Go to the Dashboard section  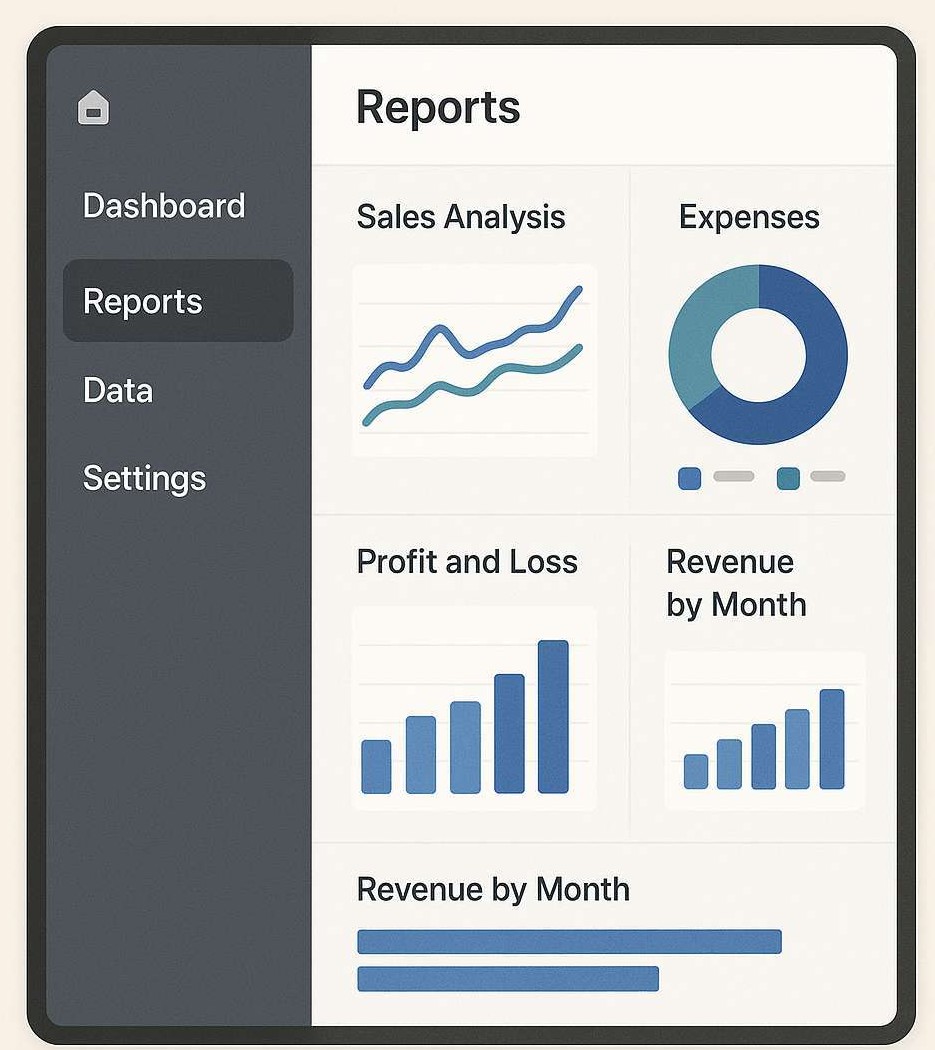tap(164, 206)
